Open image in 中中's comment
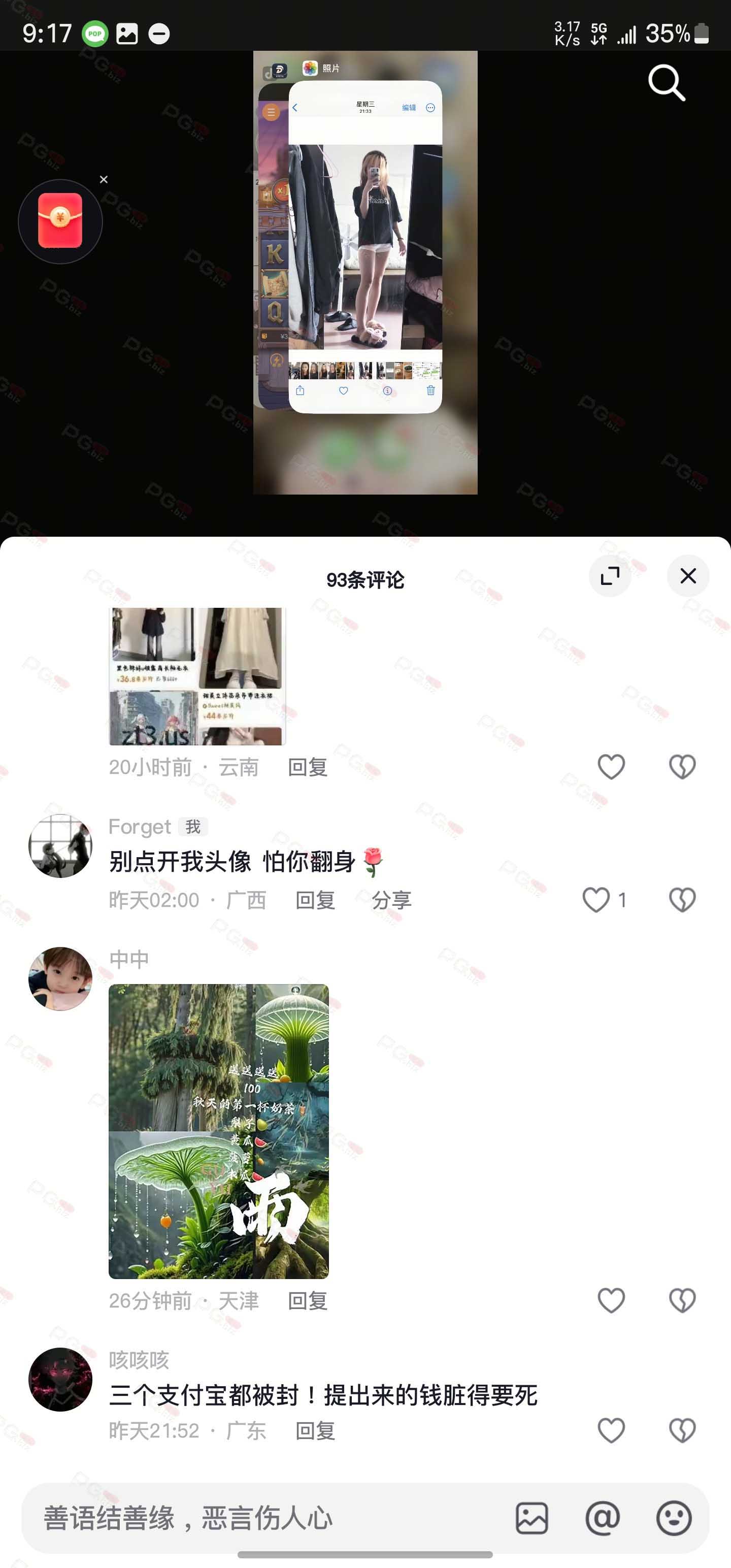The width and height of the screenshot is (731, 1568). (218, 1131)
